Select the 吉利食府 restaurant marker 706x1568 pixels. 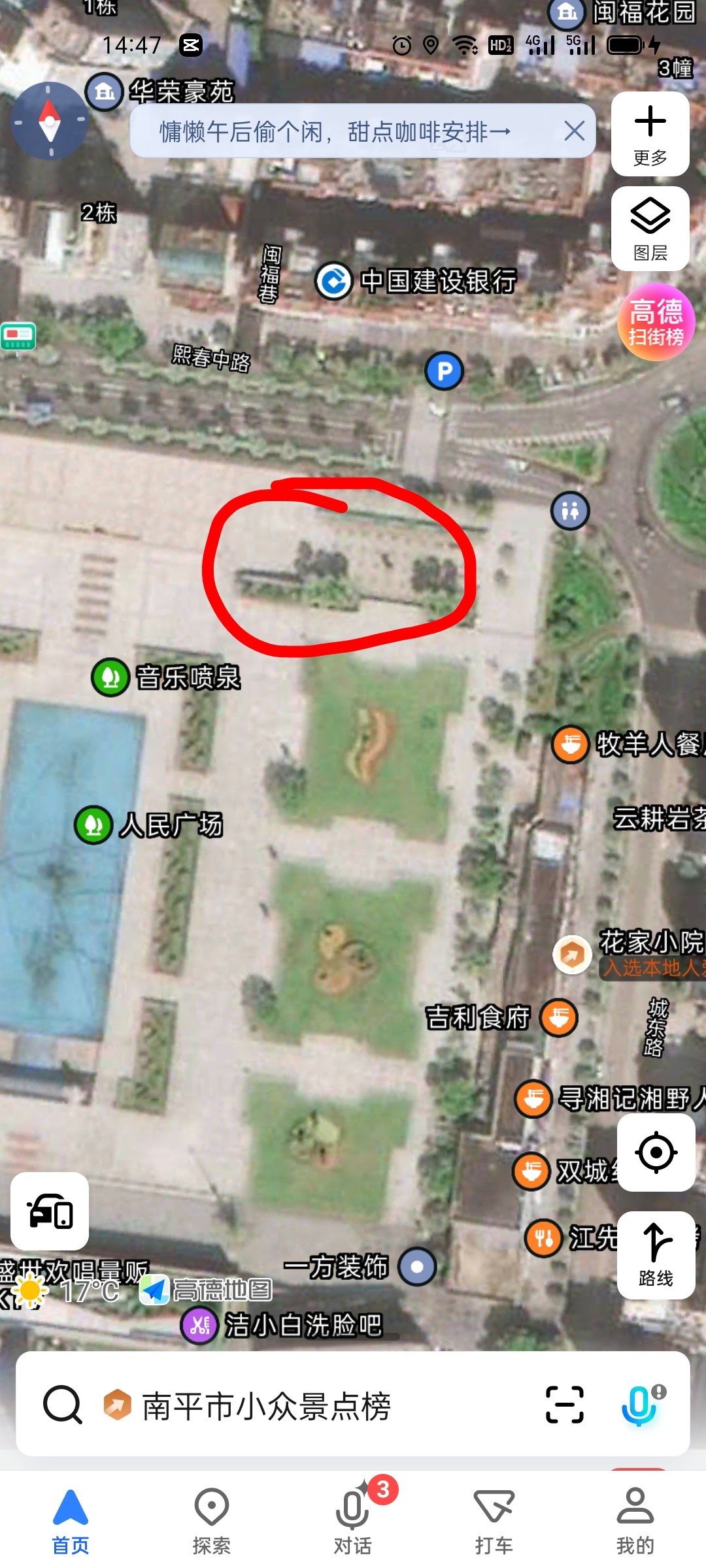(559, 1017)
